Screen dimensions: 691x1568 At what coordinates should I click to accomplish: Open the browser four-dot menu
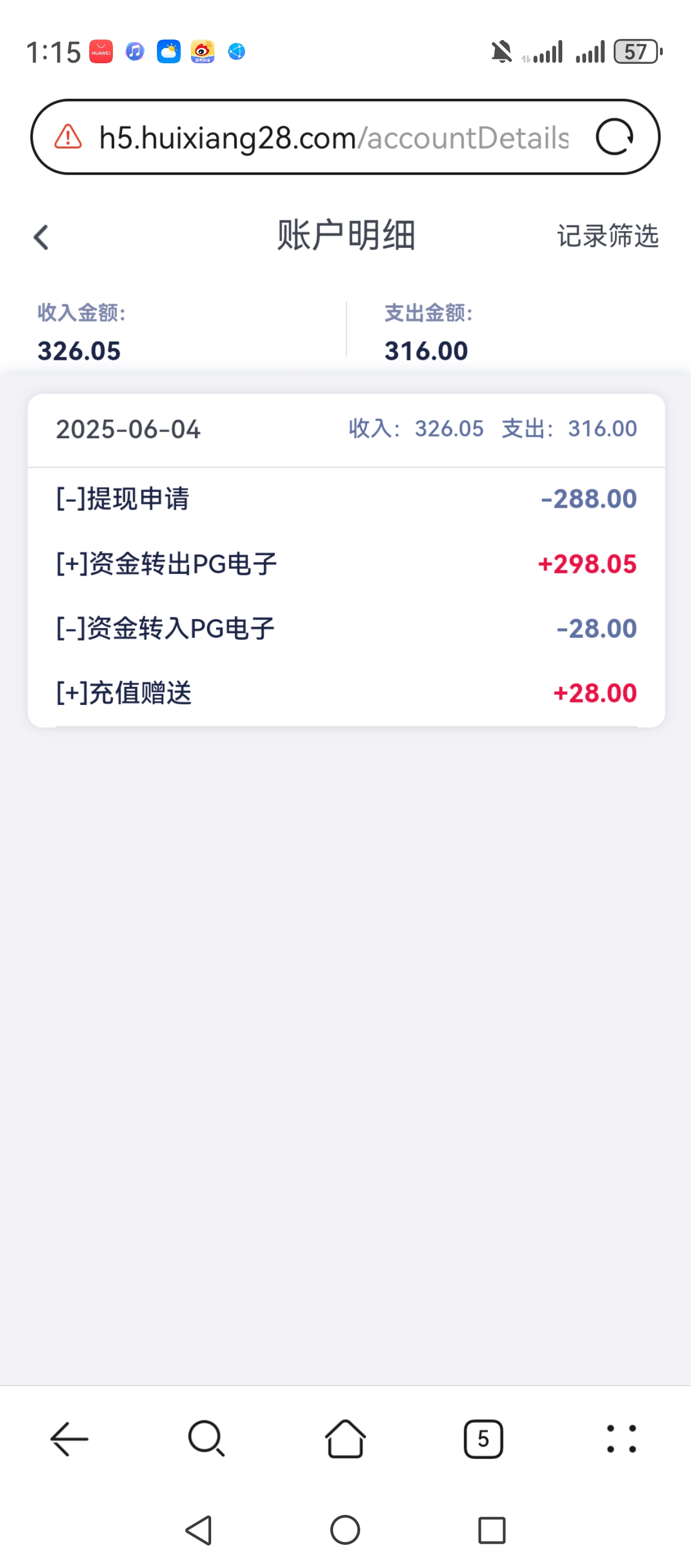tap(621, 1439)
